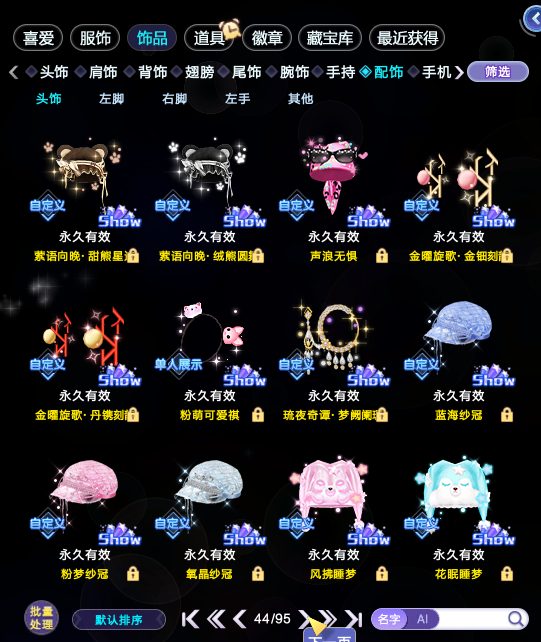Jump to the first page
The image size is (541, 642).
(x=190, y=619)
